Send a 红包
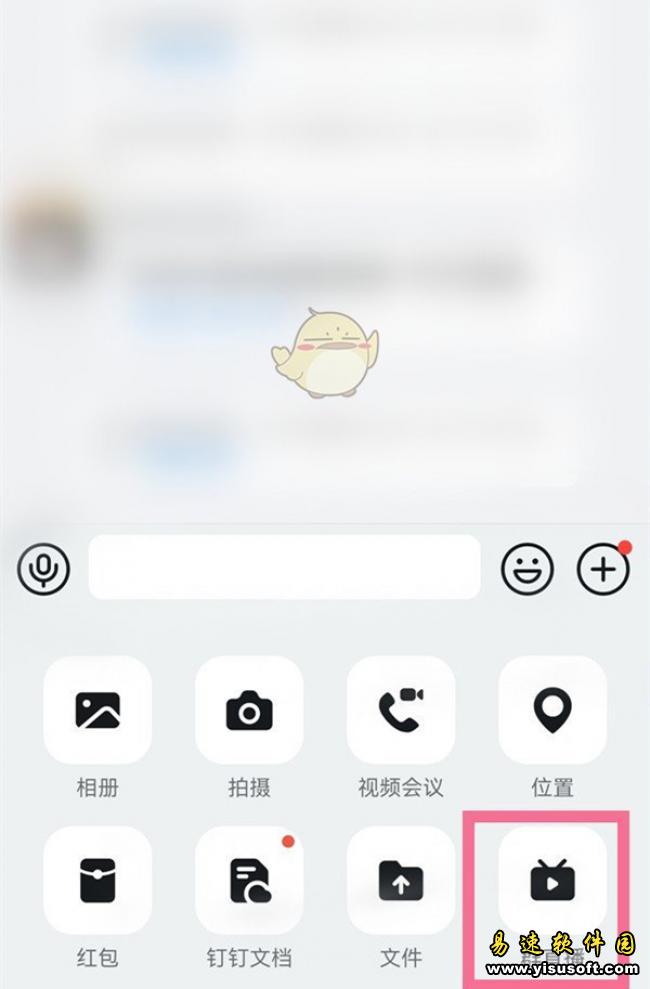 (x=97, y=880)
